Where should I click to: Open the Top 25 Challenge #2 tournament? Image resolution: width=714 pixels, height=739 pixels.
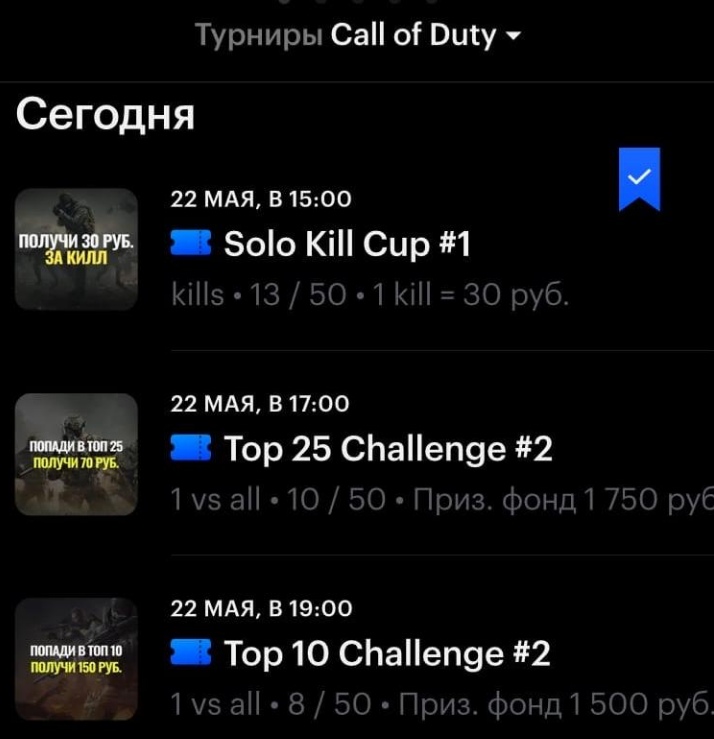(x=387, y=449)
